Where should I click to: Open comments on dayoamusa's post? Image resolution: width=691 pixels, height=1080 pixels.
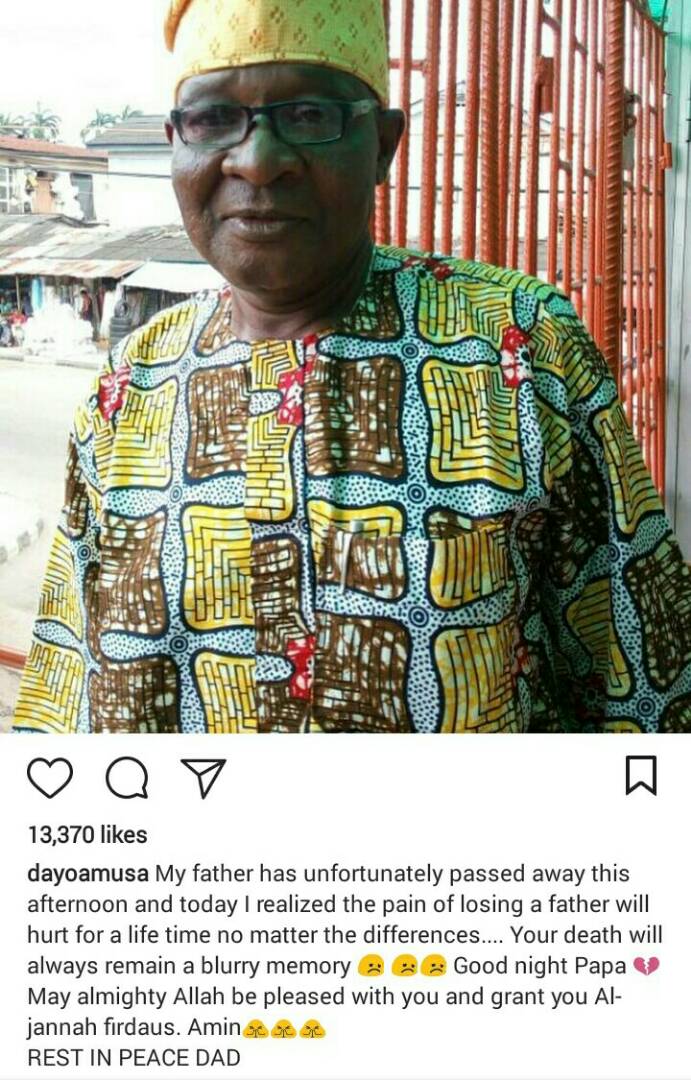click(127, 777)
